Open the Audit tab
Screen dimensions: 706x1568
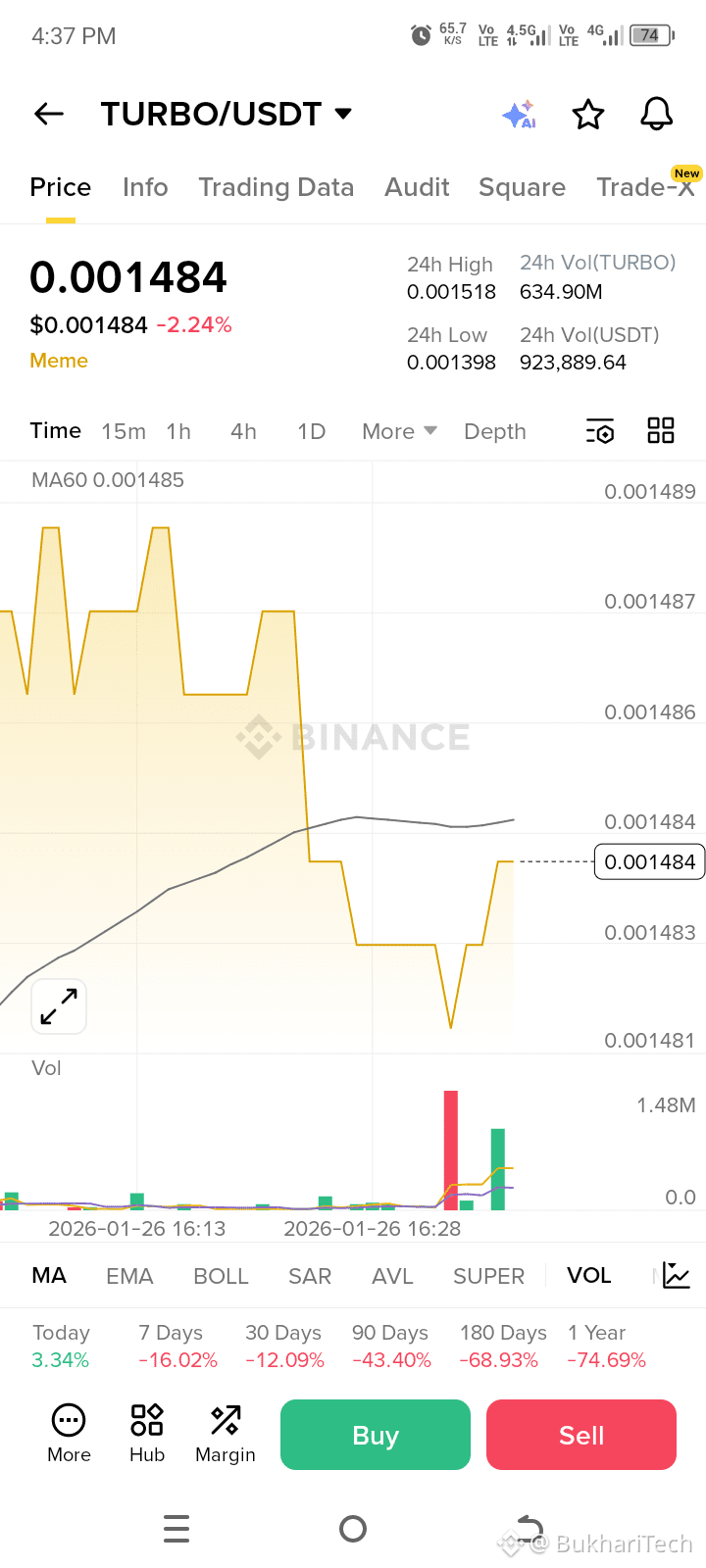[417, 187]
